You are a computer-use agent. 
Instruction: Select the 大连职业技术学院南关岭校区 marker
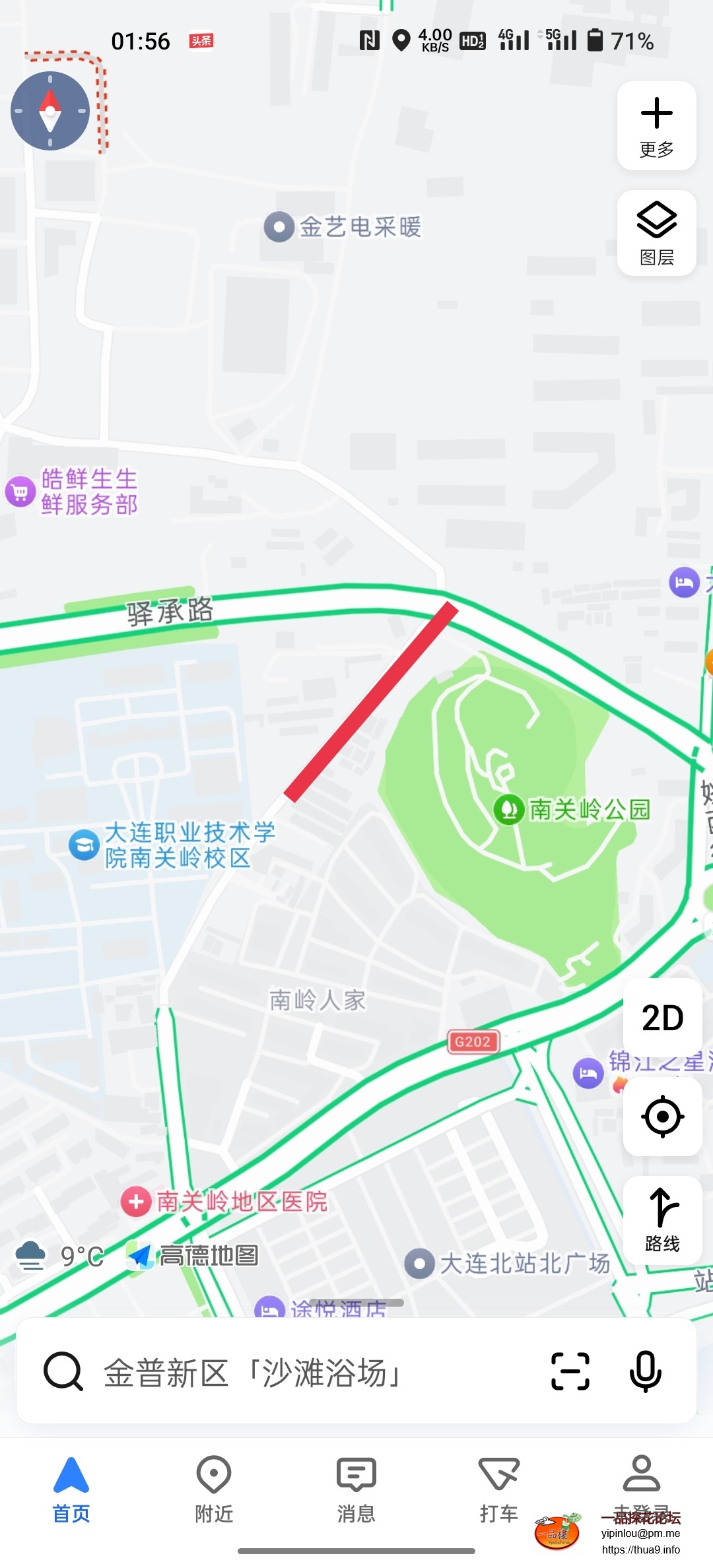(x=85, y=845)
